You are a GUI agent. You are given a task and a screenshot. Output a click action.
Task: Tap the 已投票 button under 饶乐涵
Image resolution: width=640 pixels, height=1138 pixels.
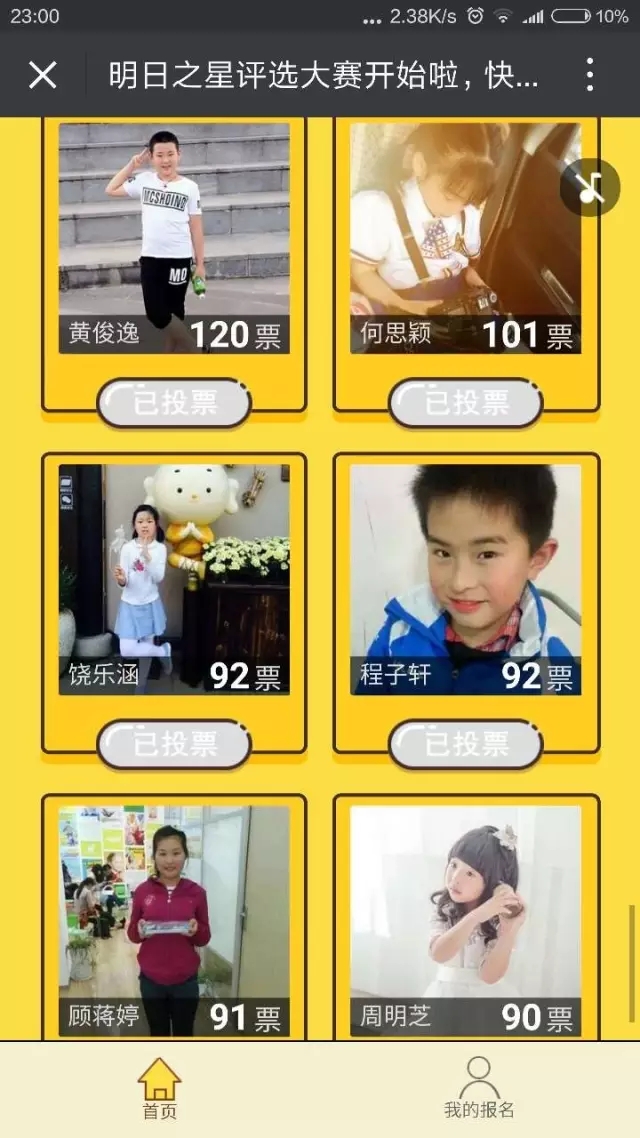174,745
